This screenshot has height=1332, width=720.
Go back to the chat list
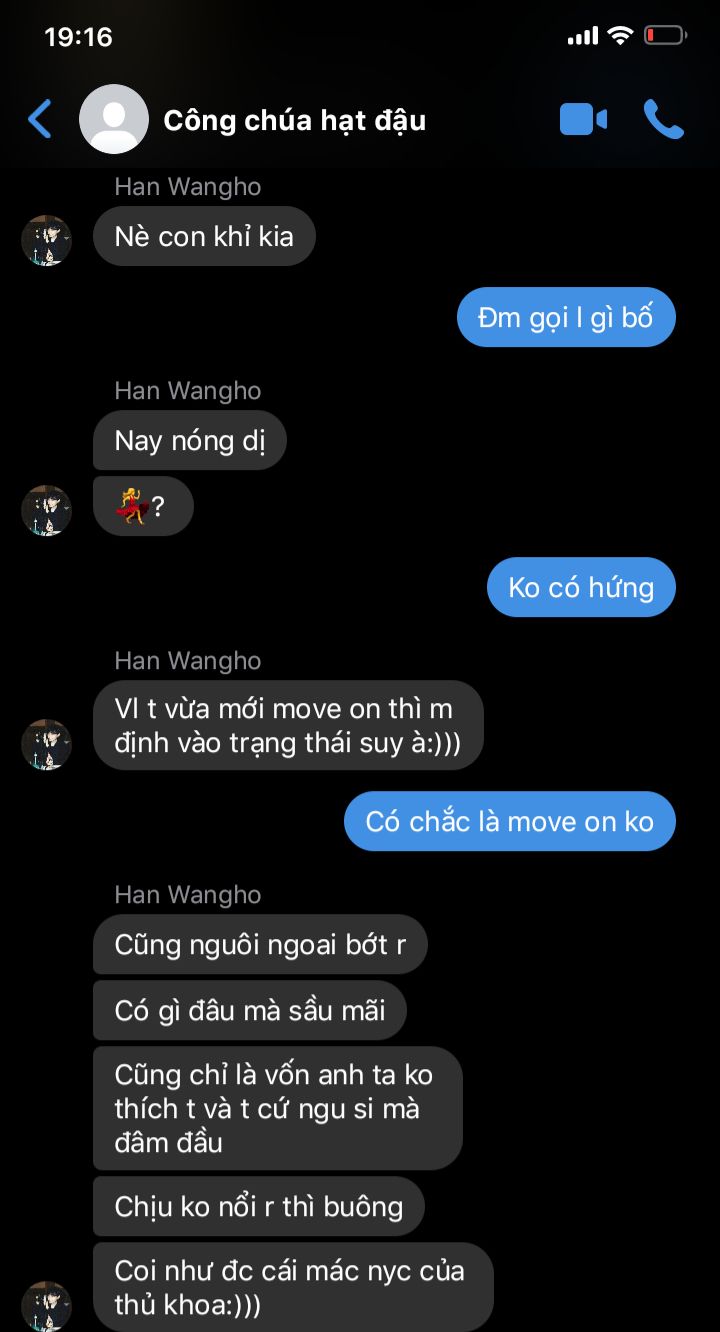[x=40, y=120]
